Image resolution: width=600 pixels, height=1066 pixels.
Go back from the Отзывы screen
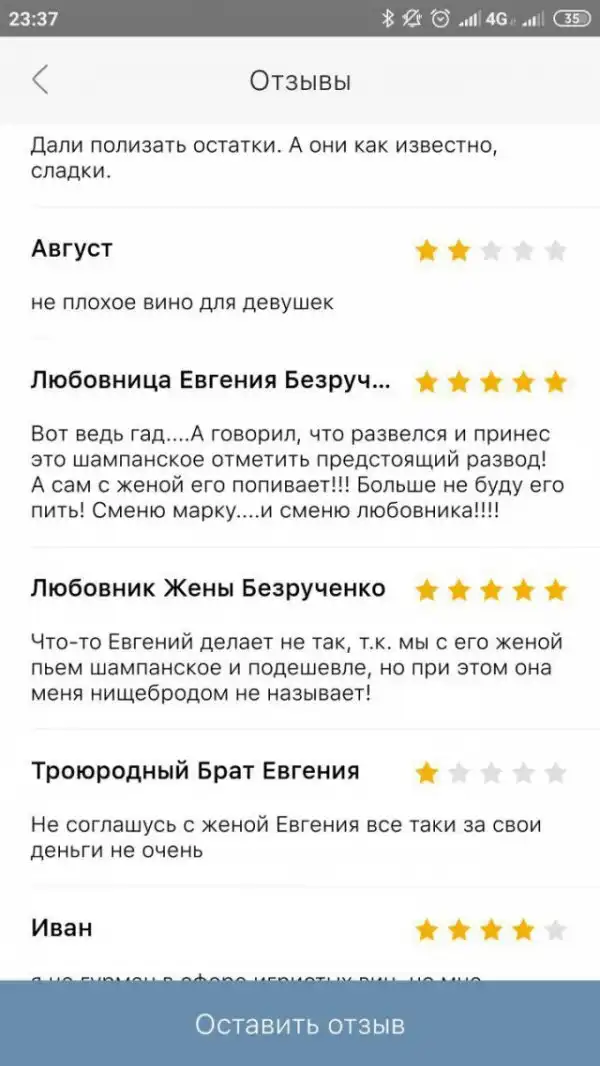[40, 80]
